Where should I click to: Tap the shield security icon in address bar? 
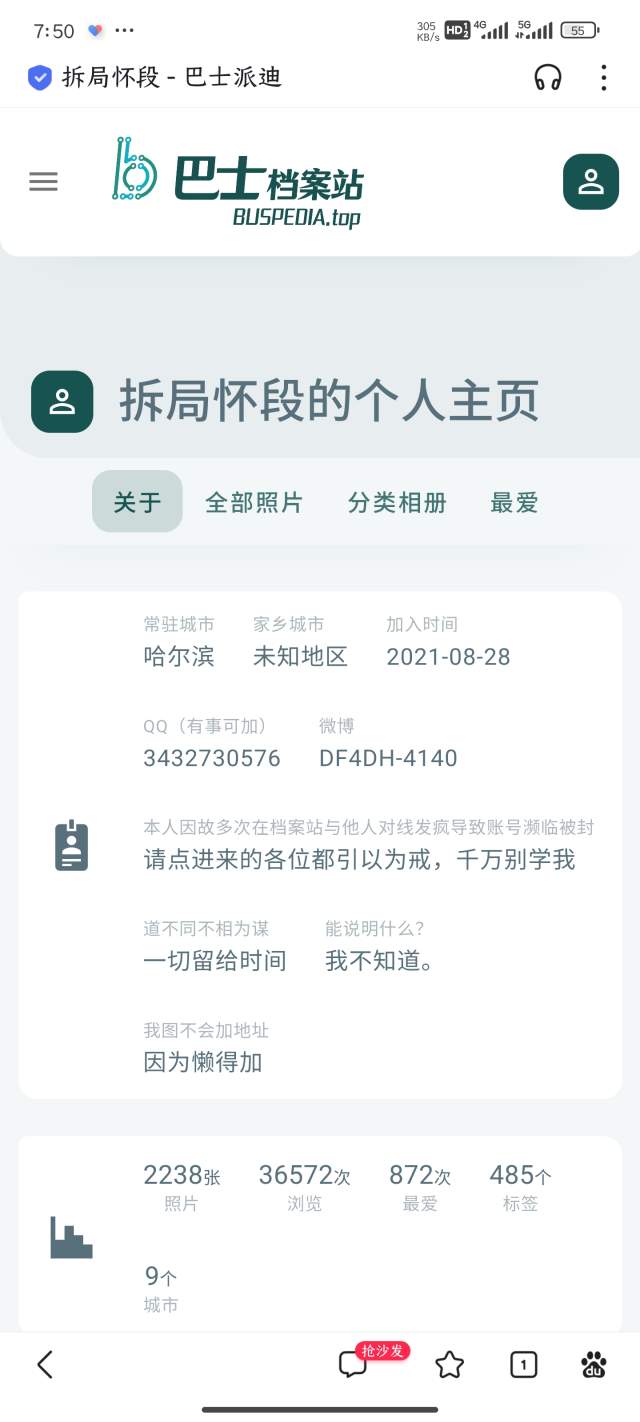pos(40,77)
